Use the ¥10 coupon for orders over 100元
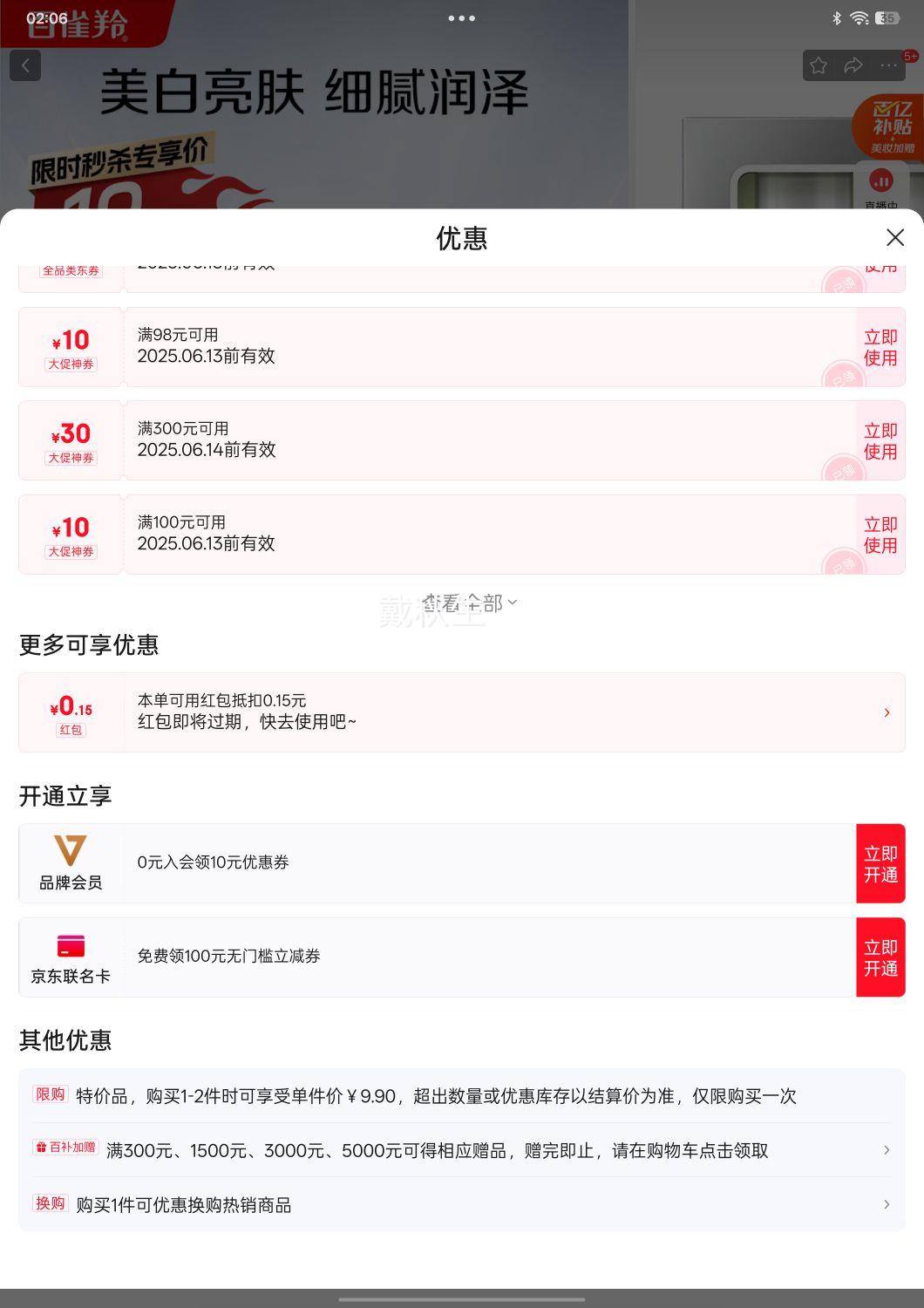 coord(880,535)
